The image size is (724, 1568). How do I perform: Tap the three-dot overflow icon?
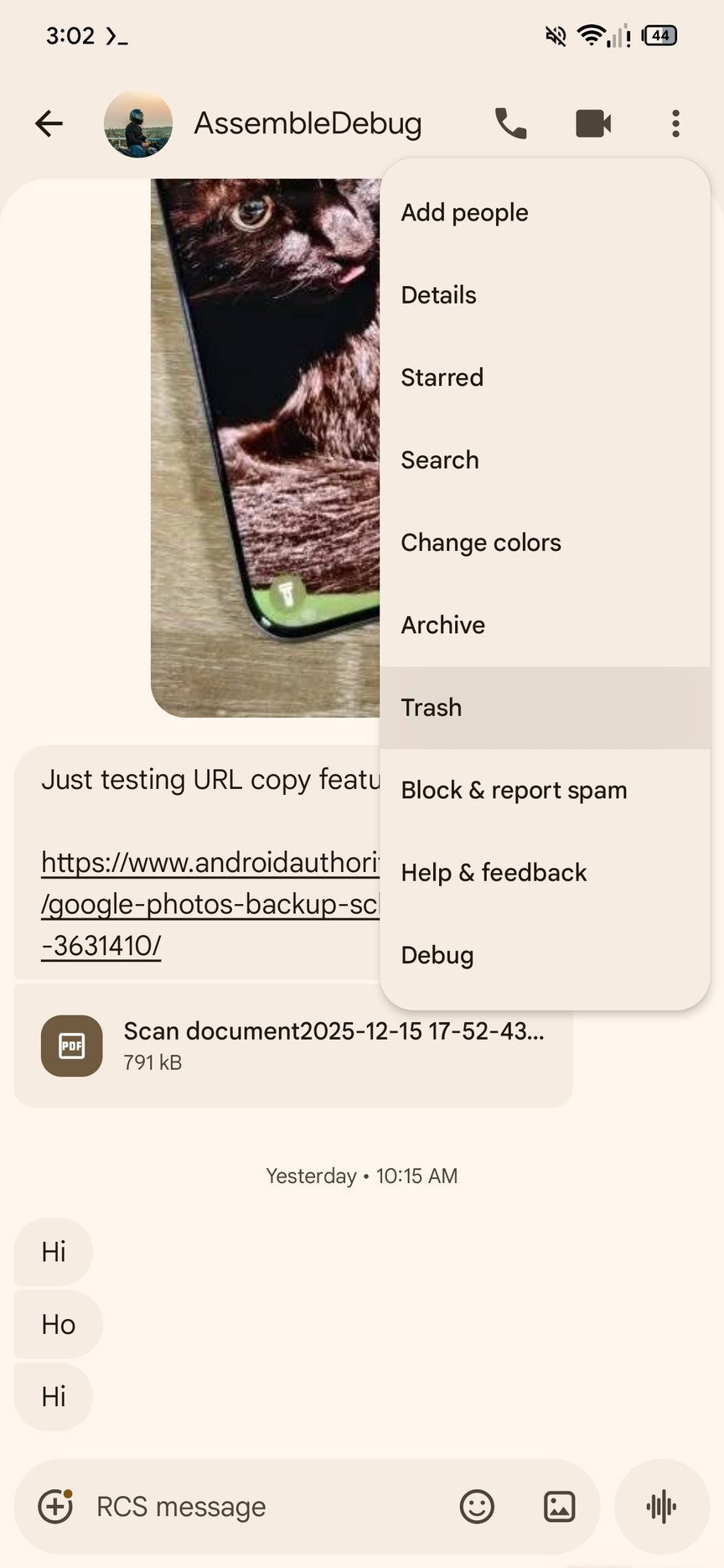pos(675,124)
